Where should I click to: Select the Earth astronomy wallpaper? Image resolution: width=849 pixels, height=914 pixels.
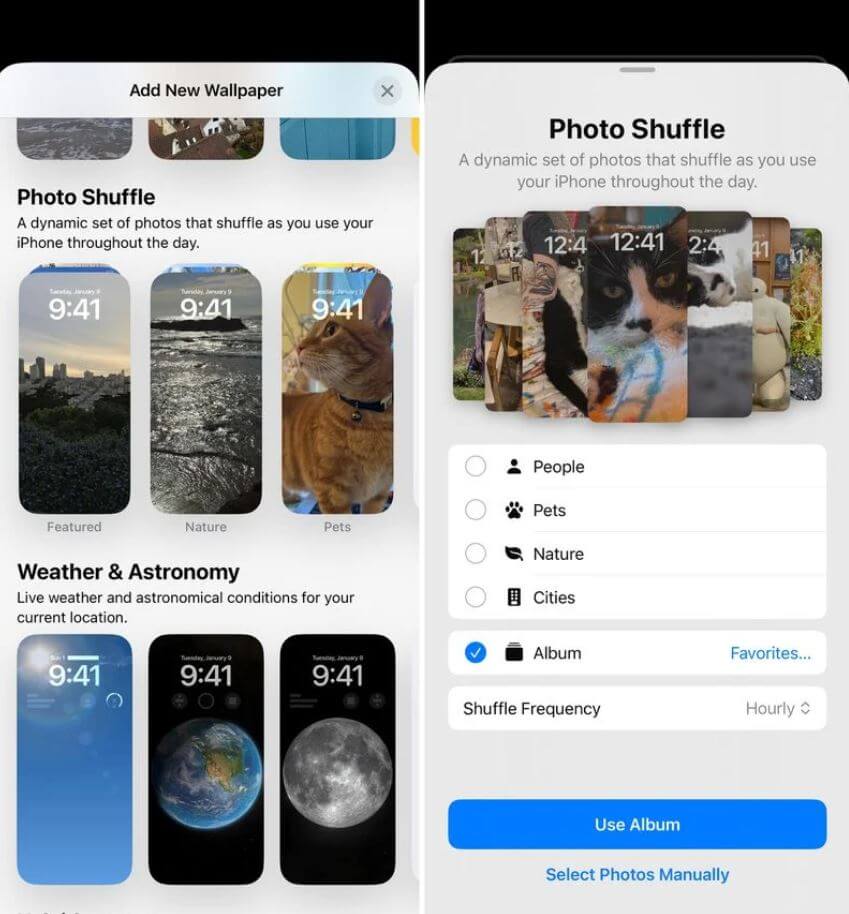click(x=206, y=758)
